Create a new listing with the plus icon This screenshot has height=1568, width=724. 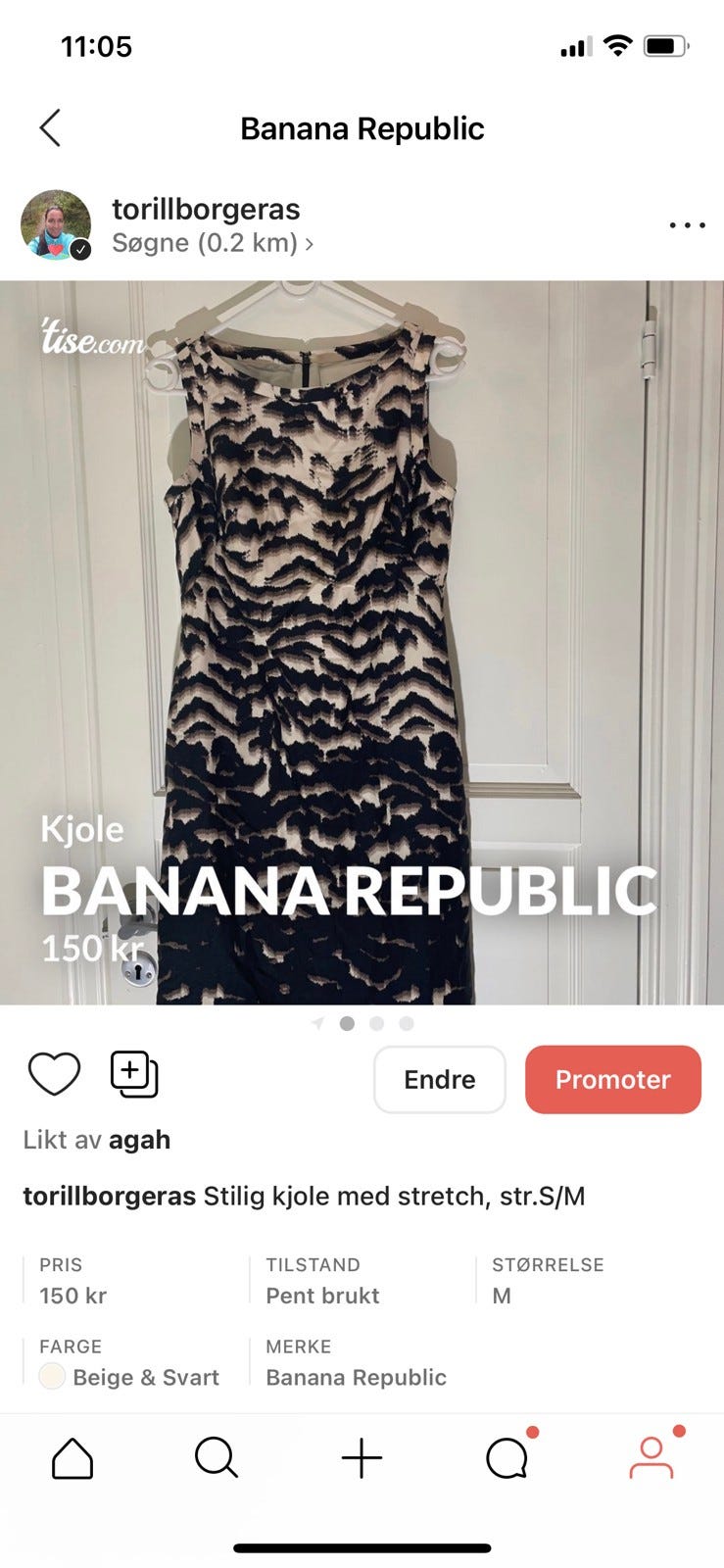coord(362,1457)
